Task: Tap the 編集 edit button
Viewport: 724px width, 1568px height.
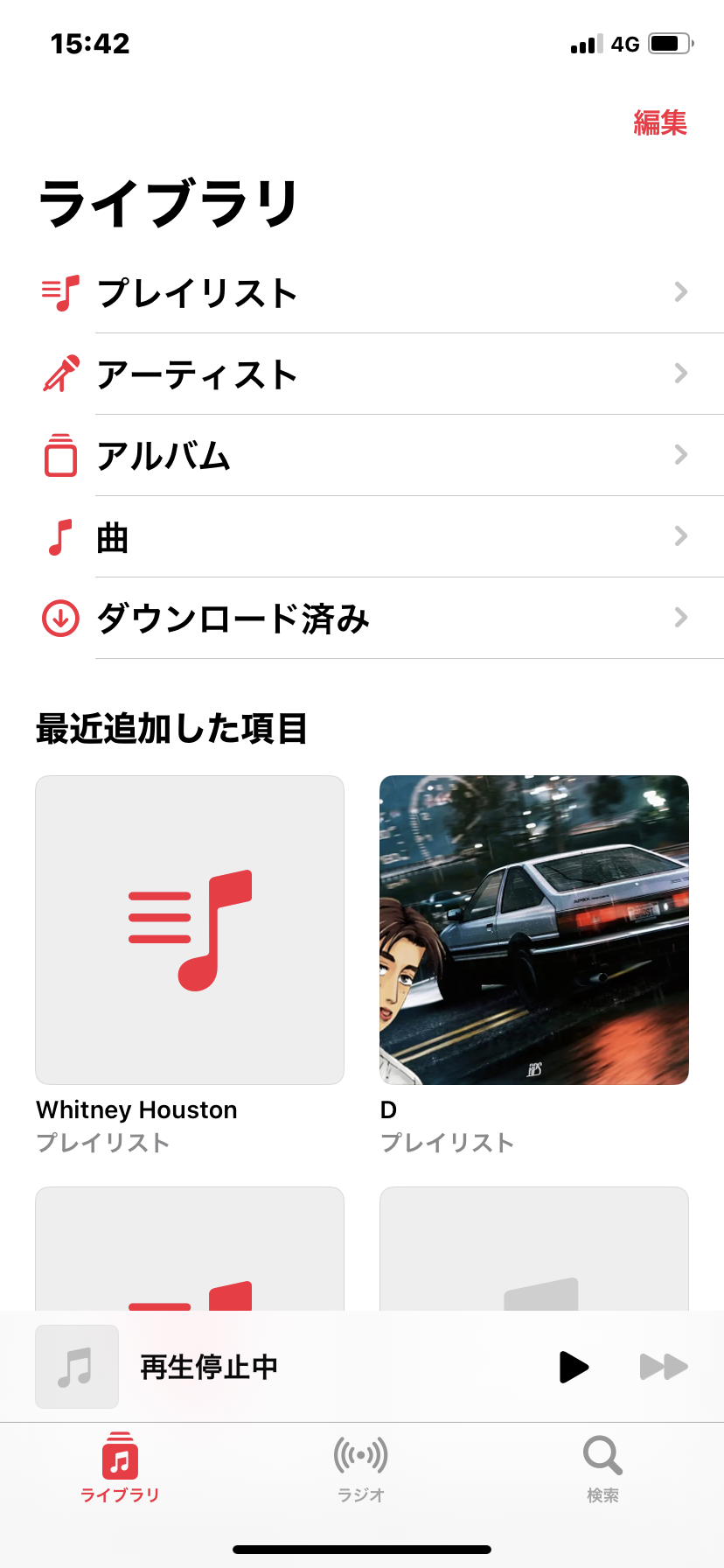Action: pos(660,122)
